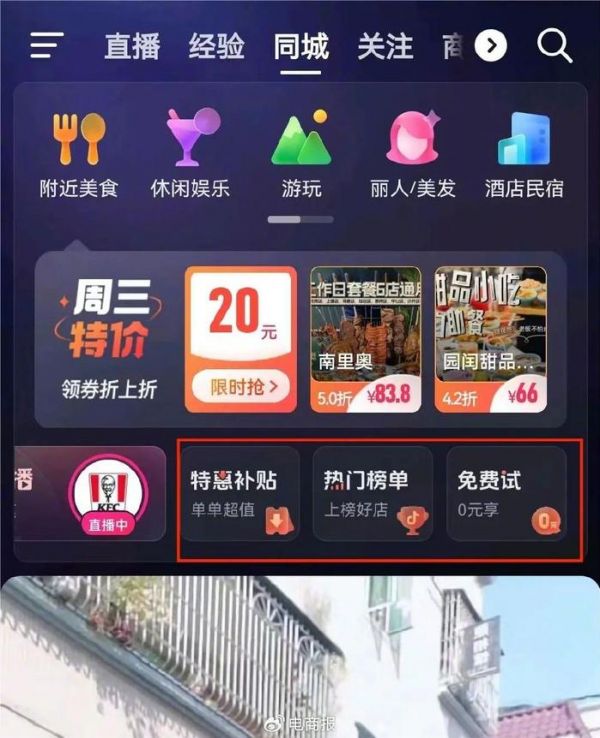Screen dimensions: 600x738
Task: Open 休闲娱乐 category
Action: click(x=190, y=155)
